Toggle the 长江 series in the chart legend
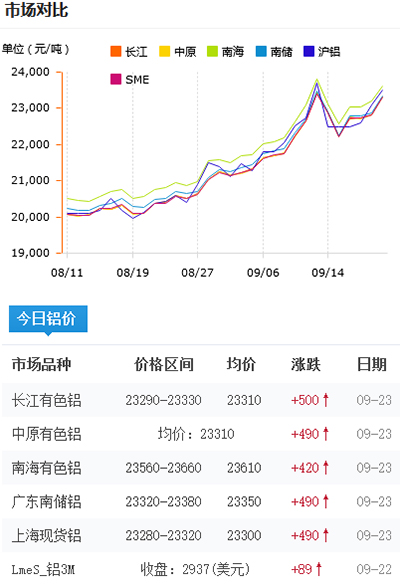400x584 pixels. click(129, 51)
